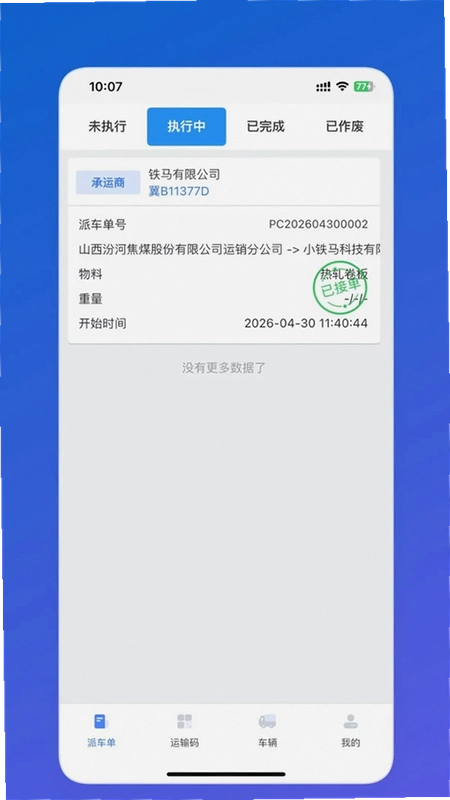This screenshot has width=450, height=800.
Task: Switch to the 车辆 bottom tab
Action: pos(267,730)
